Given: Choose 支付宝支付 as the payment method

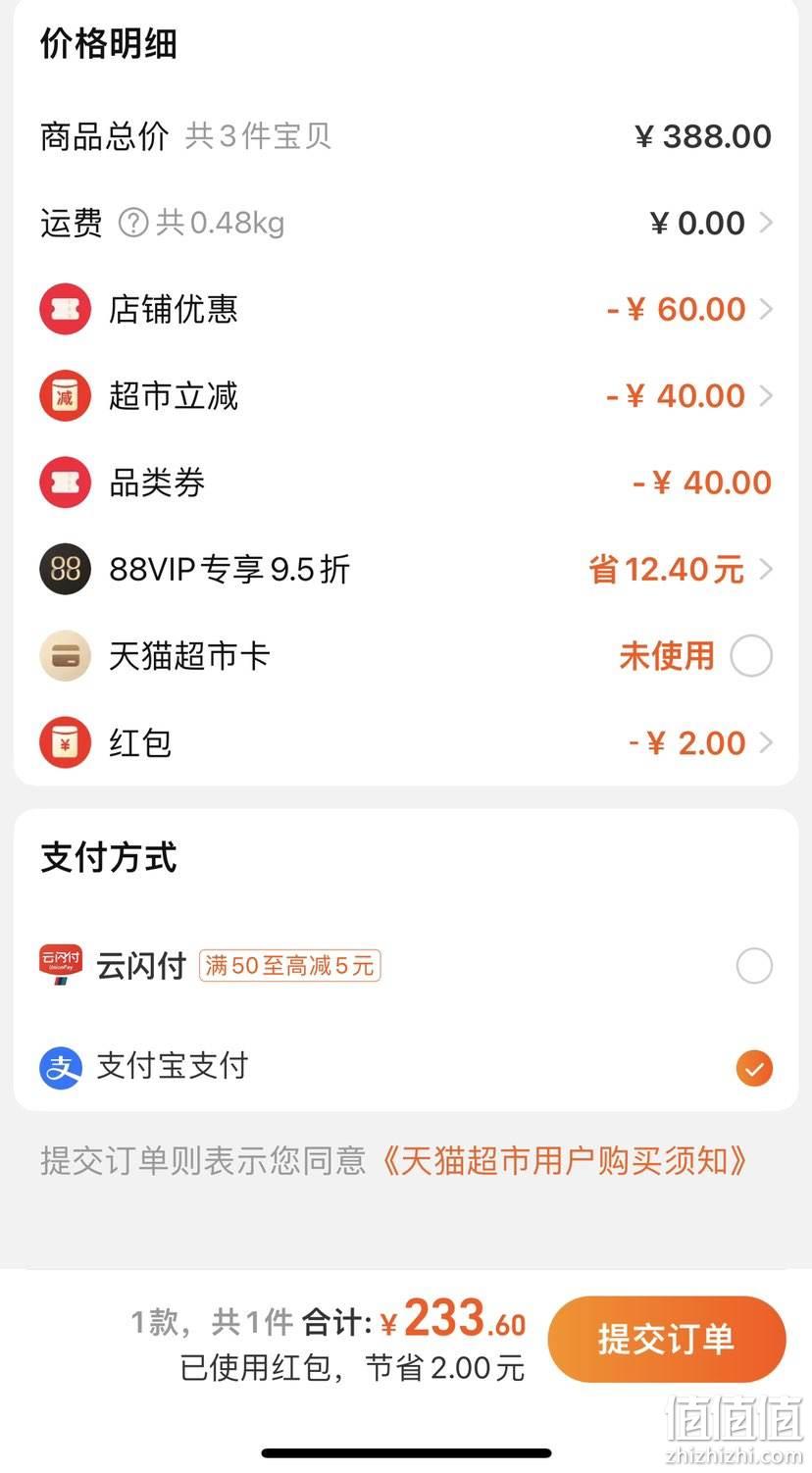Looking at the screenshot, I should 754,1068.
